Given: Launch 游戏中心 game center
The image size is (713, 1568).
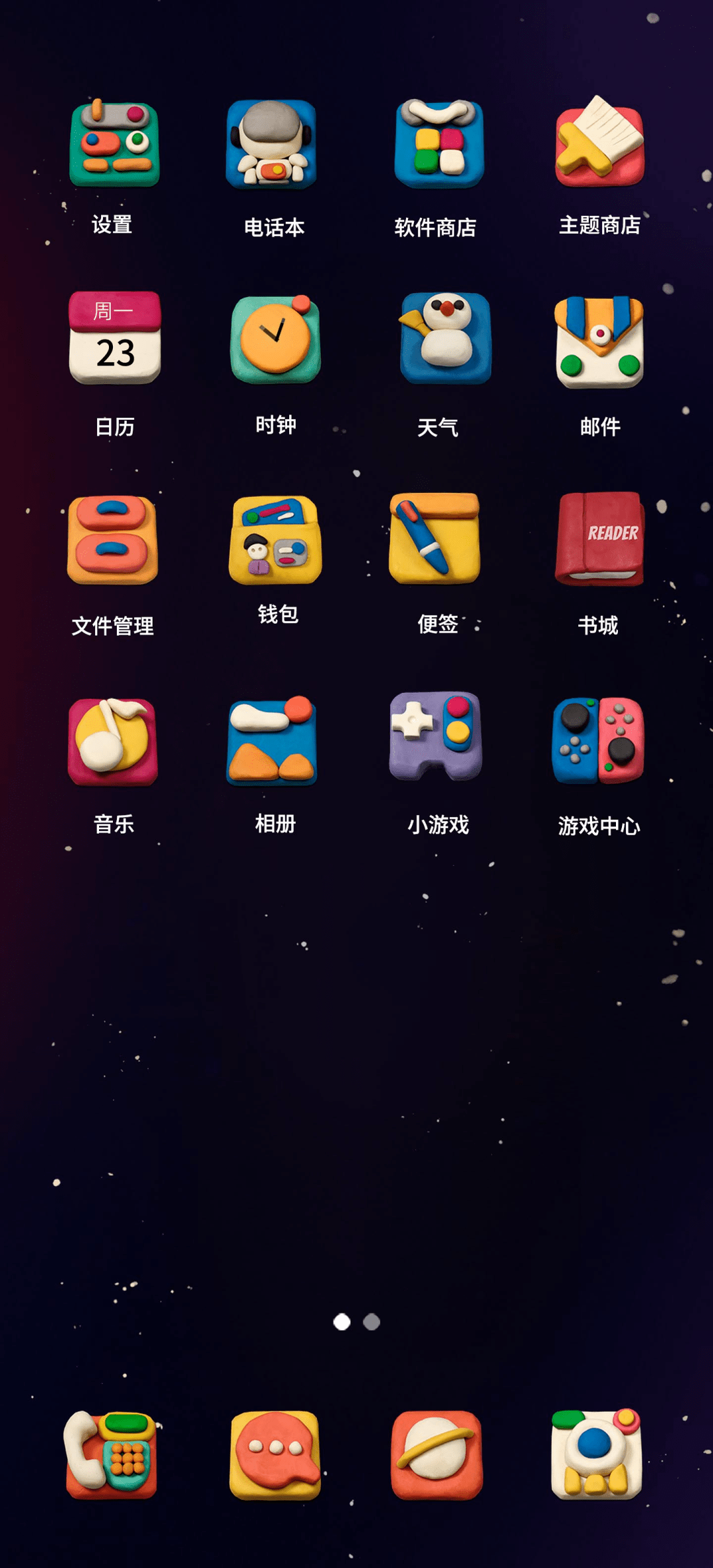Looking at the screenshot, I should pyautogui.click(x=598, y=740).
